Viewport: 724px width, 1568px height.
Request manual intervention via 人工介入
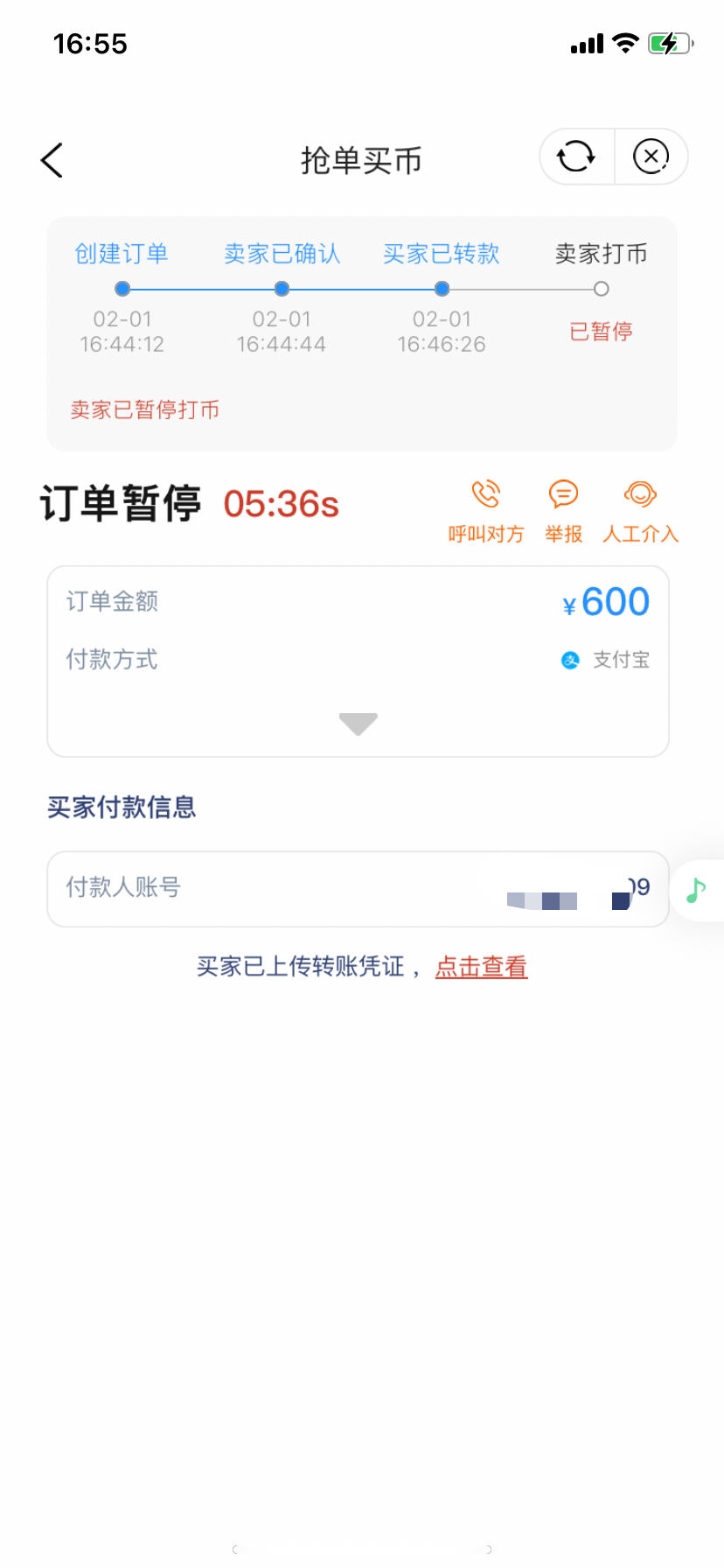coord(640,511)
